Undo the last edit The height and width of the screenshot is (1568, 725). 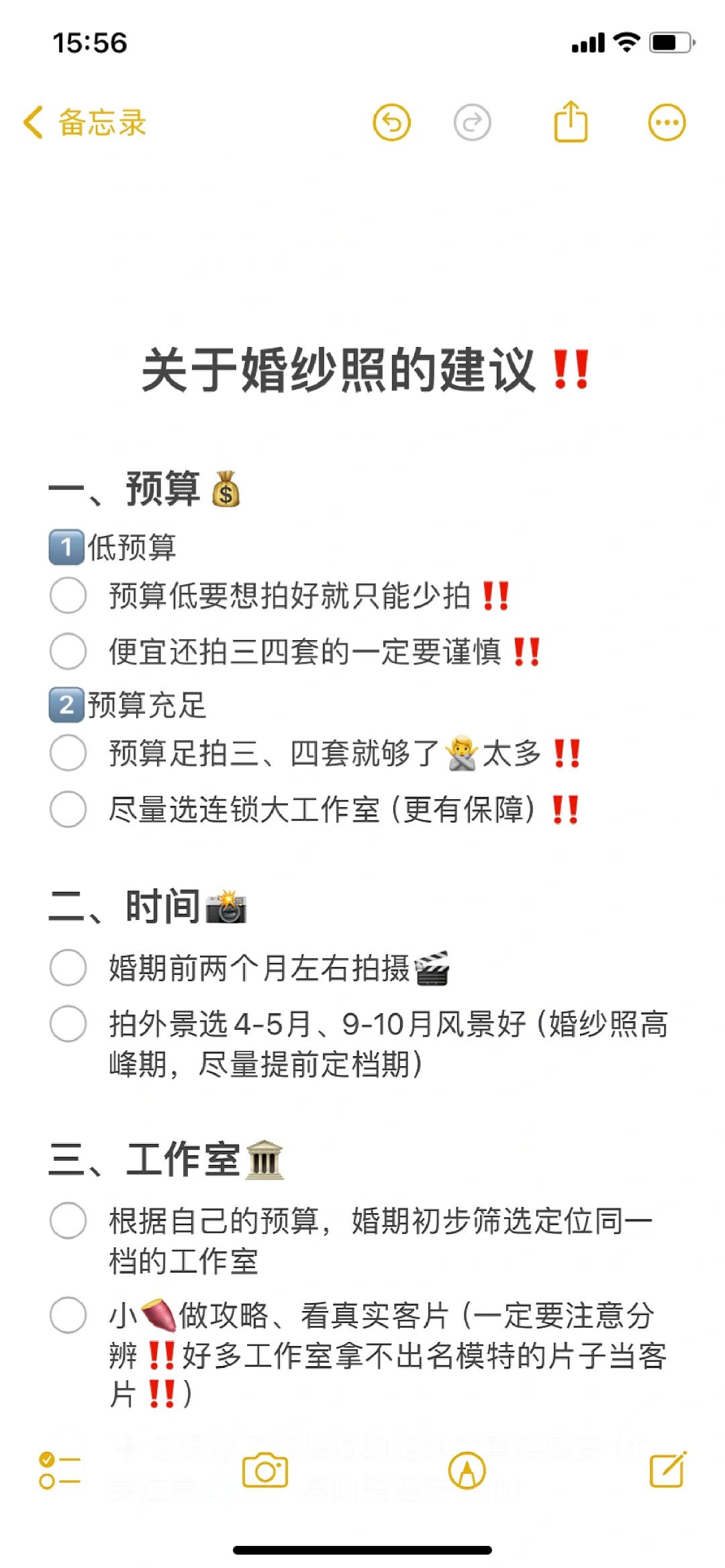(391, 123)
